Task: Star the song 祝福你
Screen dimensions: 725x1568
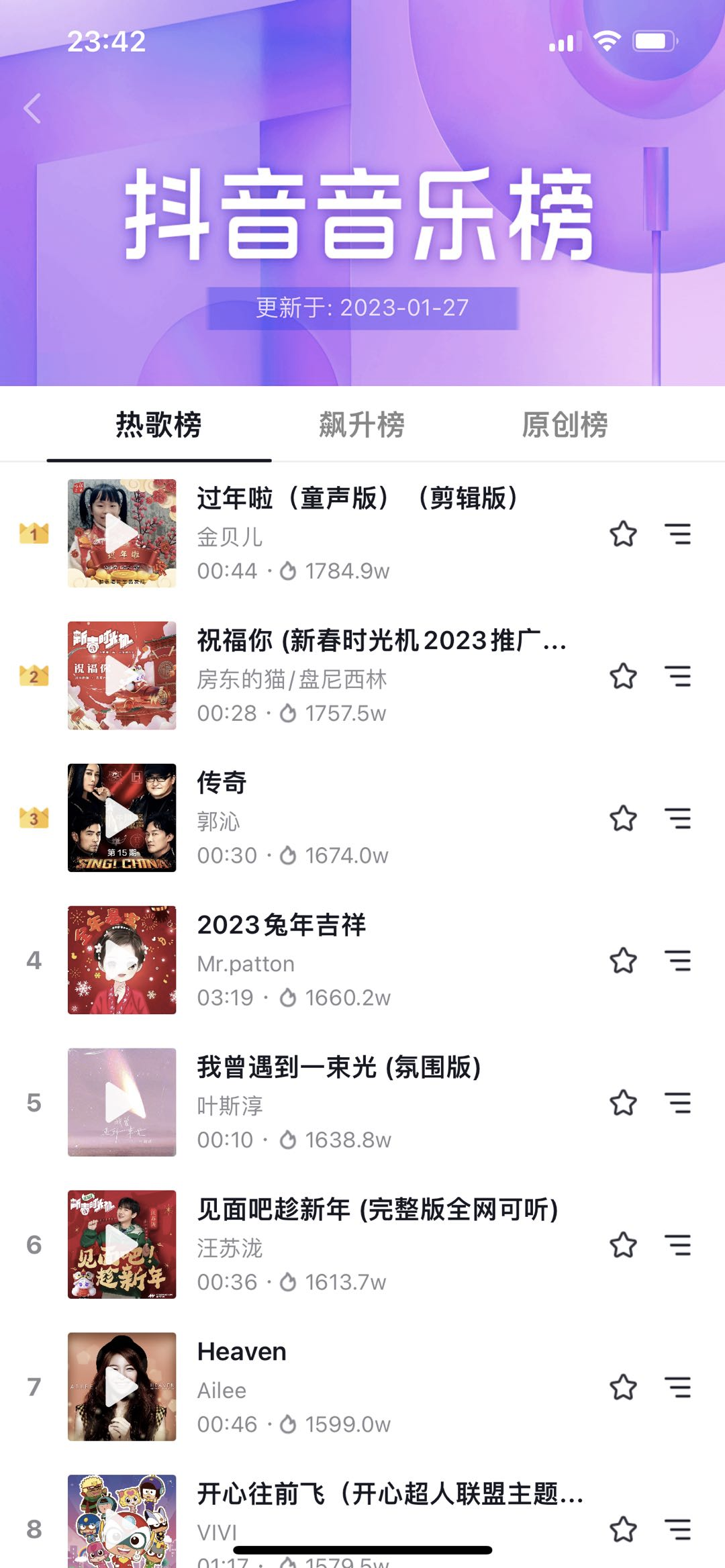Action: (623, 677)
